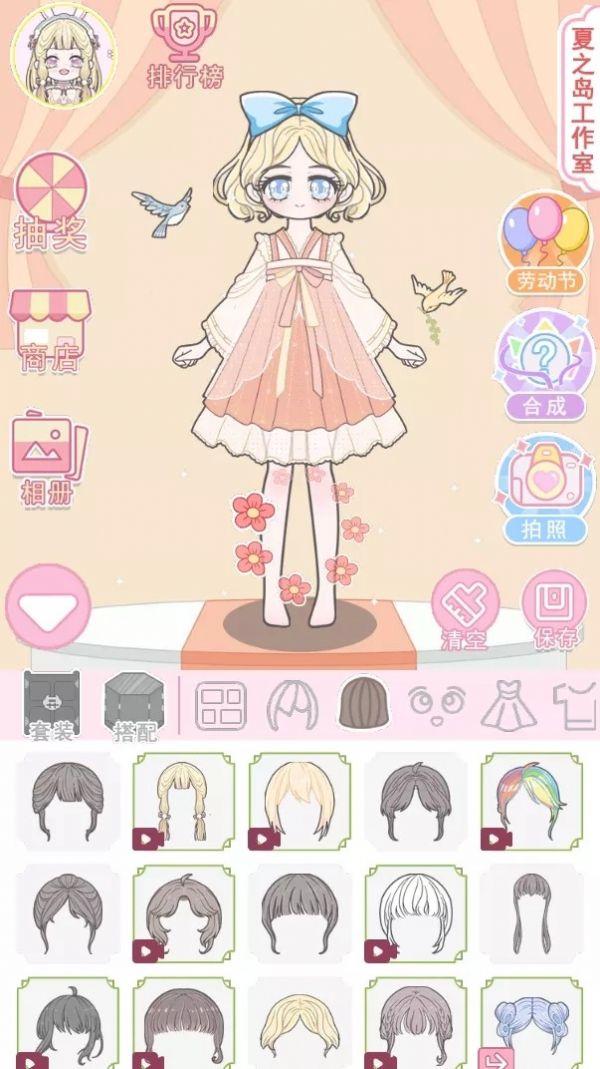Open the 商店 shop
The width and height of the screenshot is (600, 1069).
50,330
